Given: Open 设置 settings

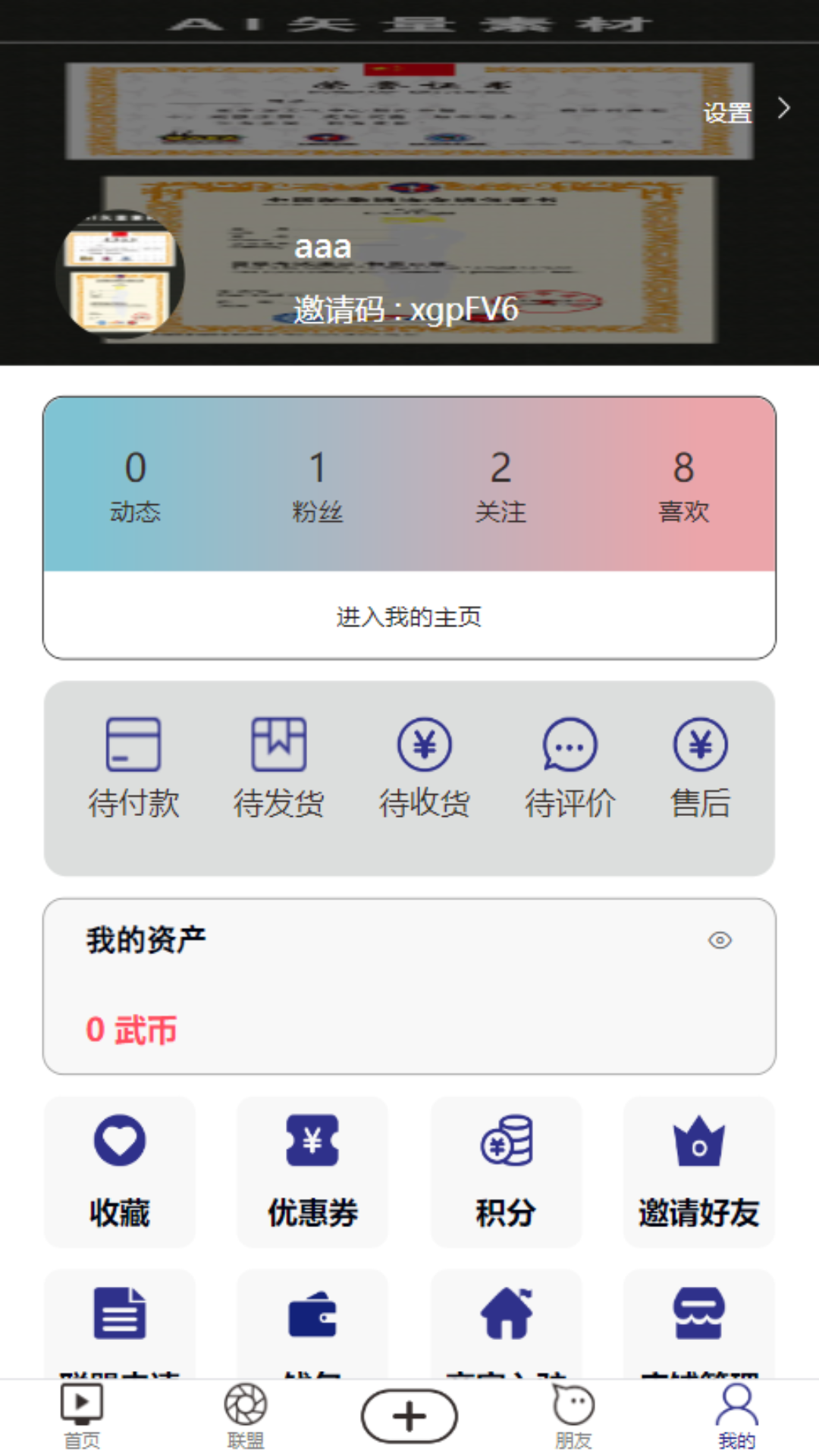Looking at the screenshot, I should [x=745, y=111].
